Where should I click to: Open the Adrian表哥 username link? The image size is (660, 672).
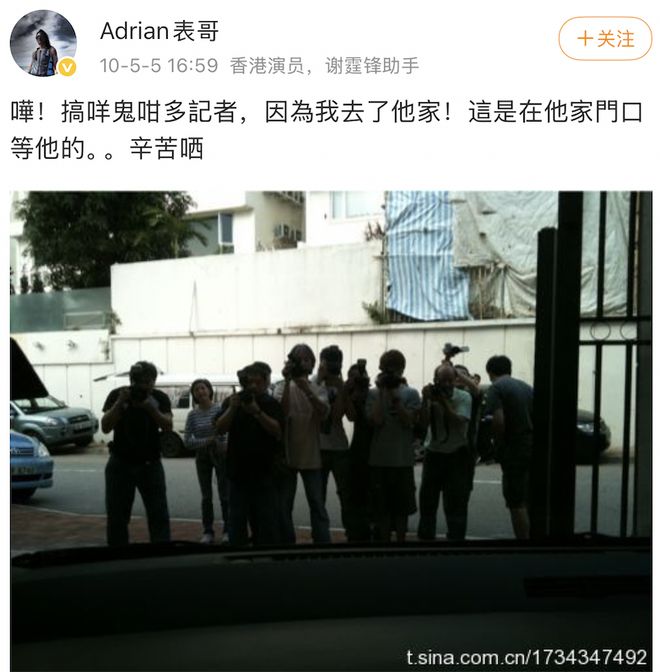tap(159, 31)
